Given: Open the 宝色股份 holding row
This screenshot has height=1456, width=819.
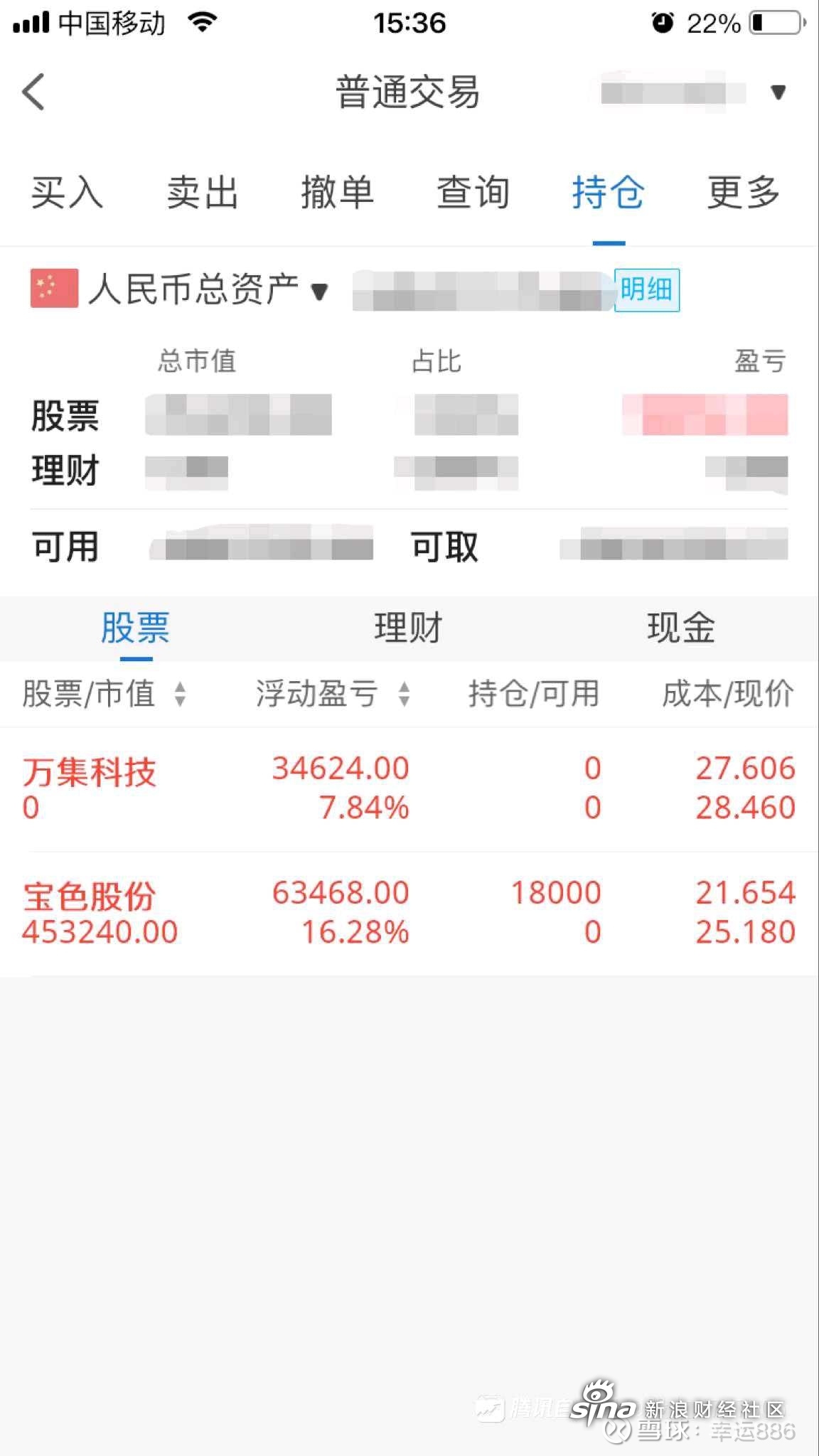Looking at the screenshot, I should click(x=409, y=914).
